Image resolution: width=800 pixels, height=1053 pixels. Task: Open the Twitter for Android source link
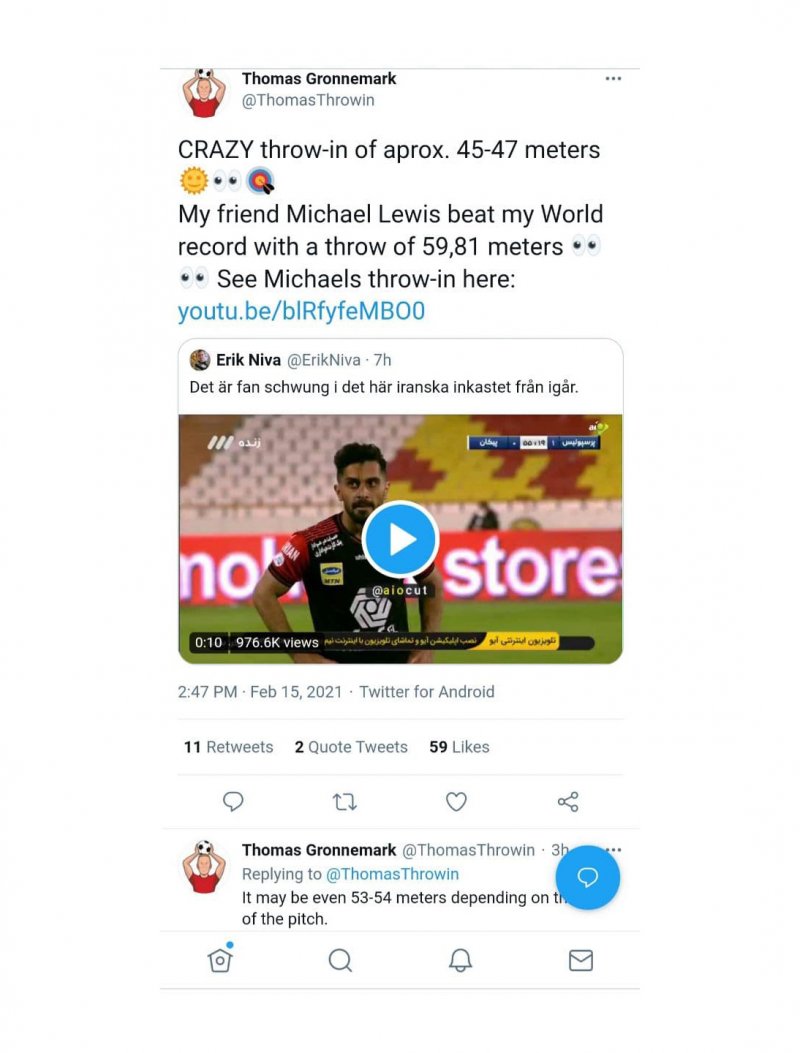(427, 692)
